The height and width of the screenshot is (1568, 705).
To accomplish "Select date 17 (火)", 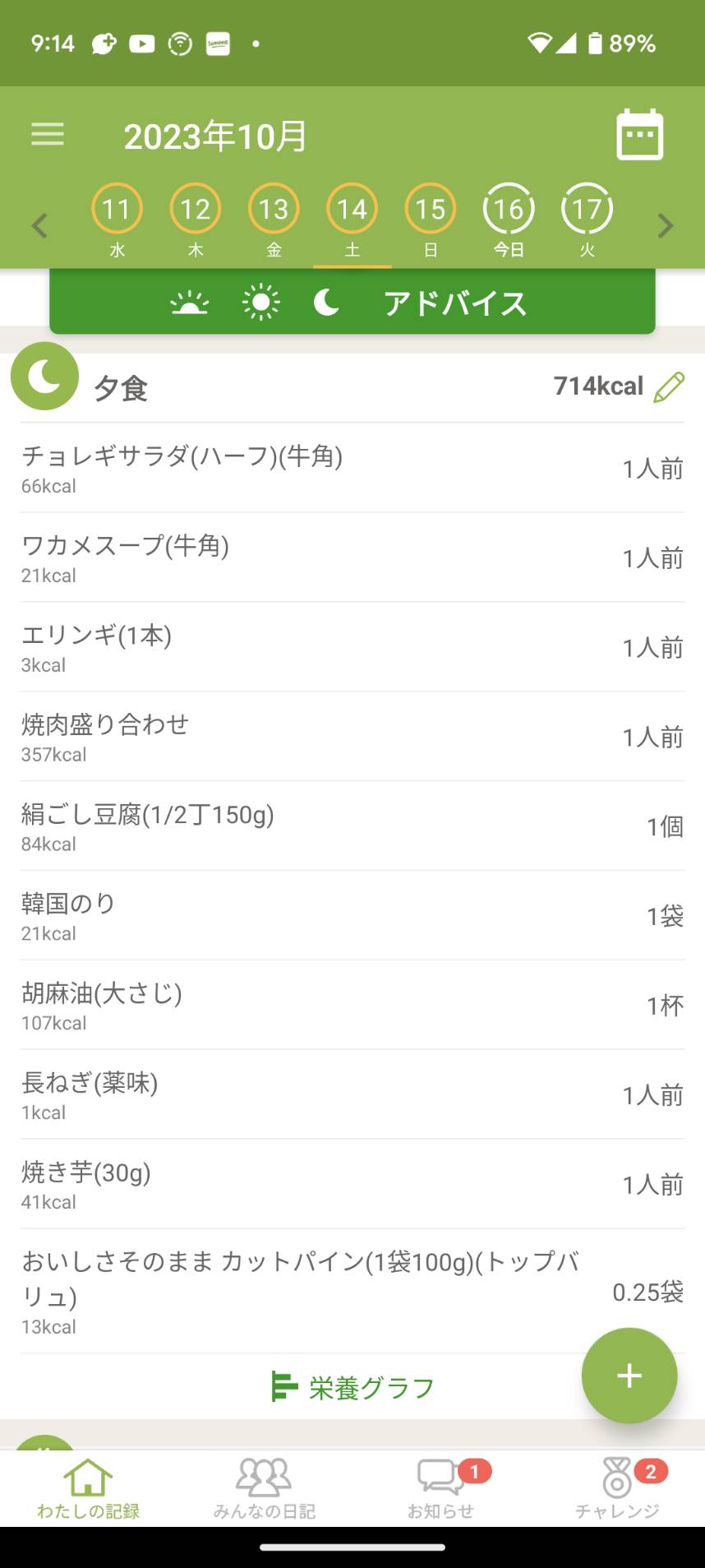I will (587, 220).
